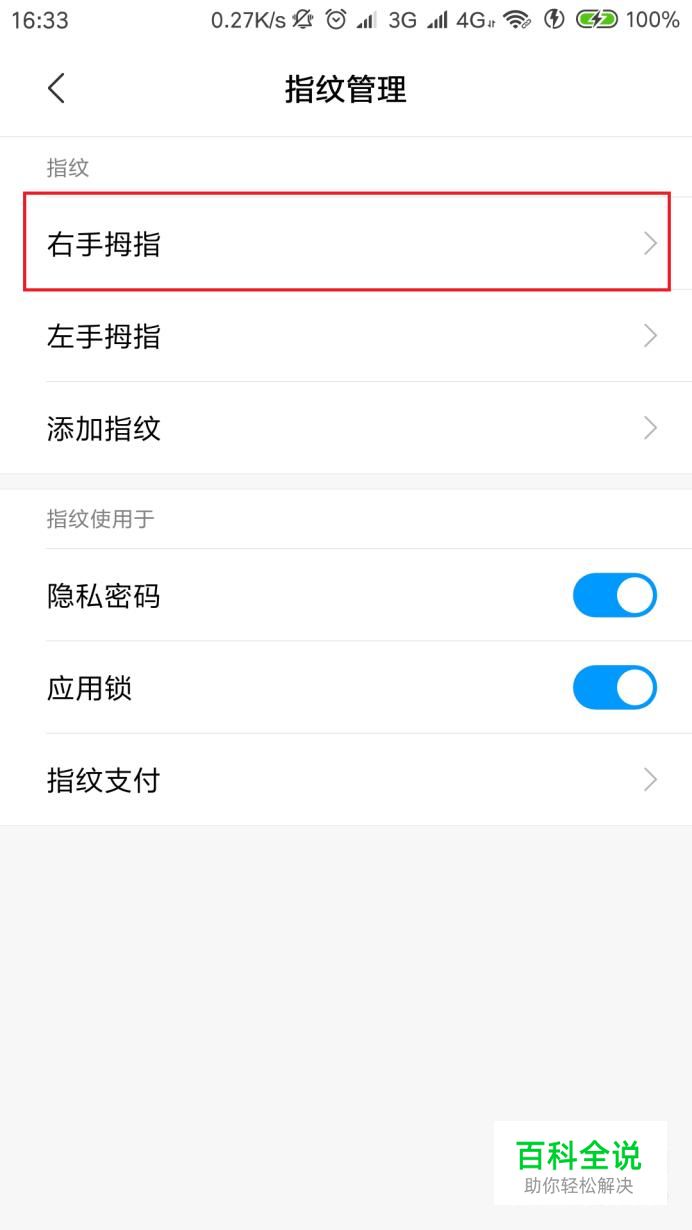
Task: Select 添加指纹 to add a fingerprint
Action: pyautogui.click(x=346, y=428)
